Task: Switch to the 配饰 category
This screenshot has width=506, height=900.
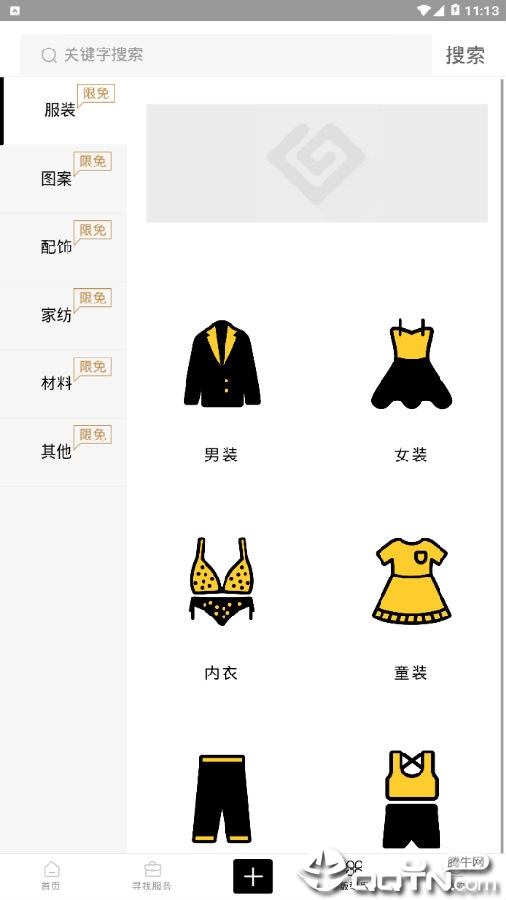Action: coord(63,247)
